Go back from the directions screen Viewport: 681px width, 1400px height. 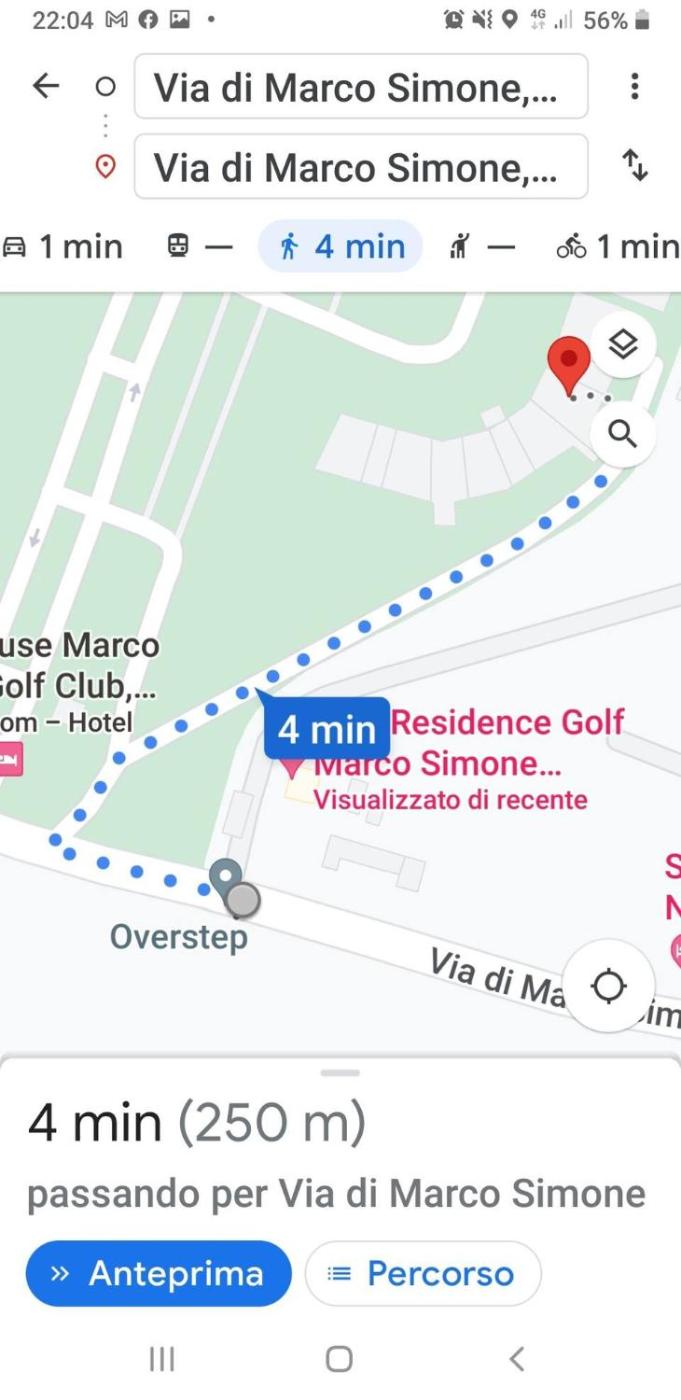point(46,87)
